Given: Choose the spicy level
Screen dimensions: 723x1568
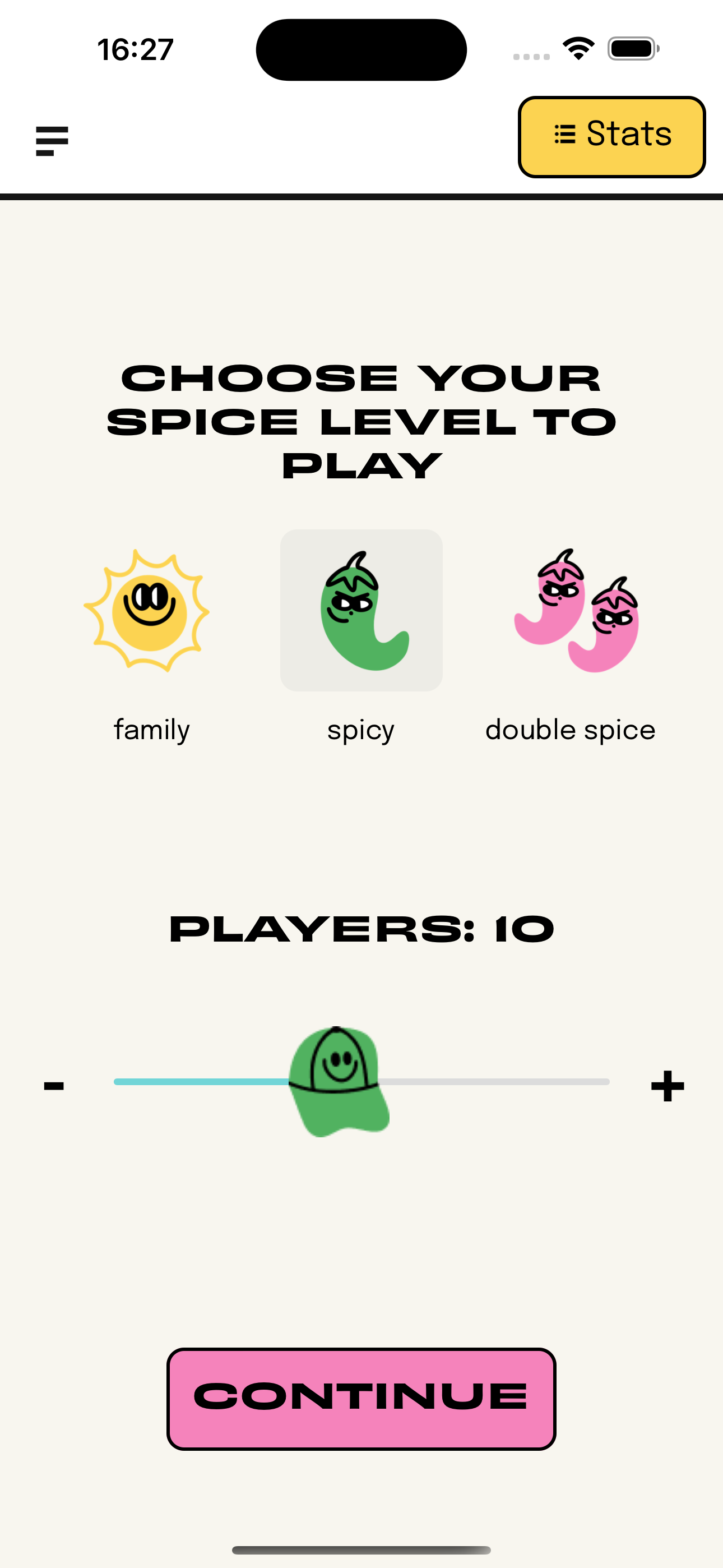Looking at the screenshot, I should click(x=361, y=611).
